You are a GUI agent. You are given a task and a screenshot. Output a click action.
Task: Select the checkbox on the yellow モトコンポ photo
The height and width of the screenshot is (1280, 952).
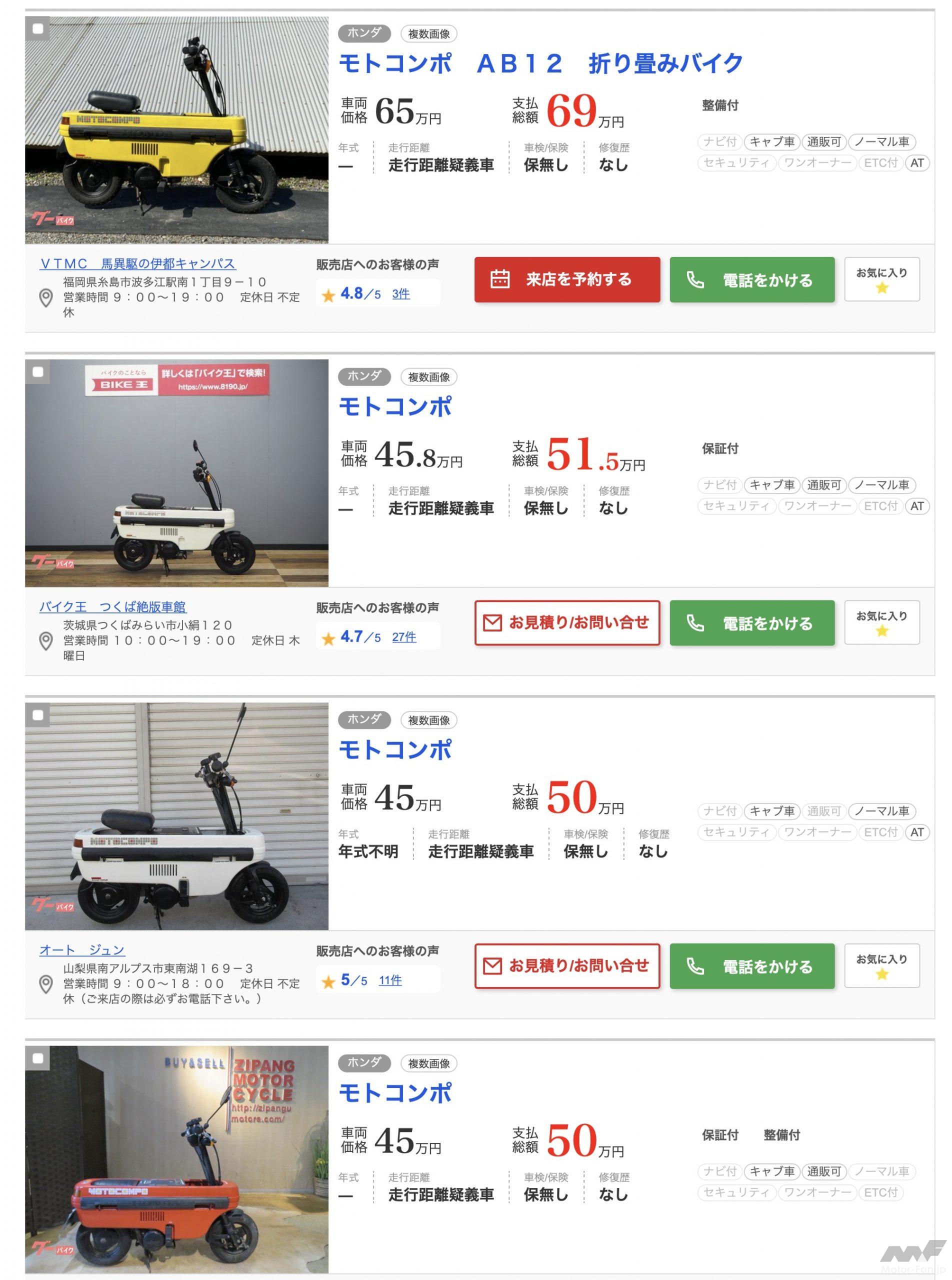point(38,29)
